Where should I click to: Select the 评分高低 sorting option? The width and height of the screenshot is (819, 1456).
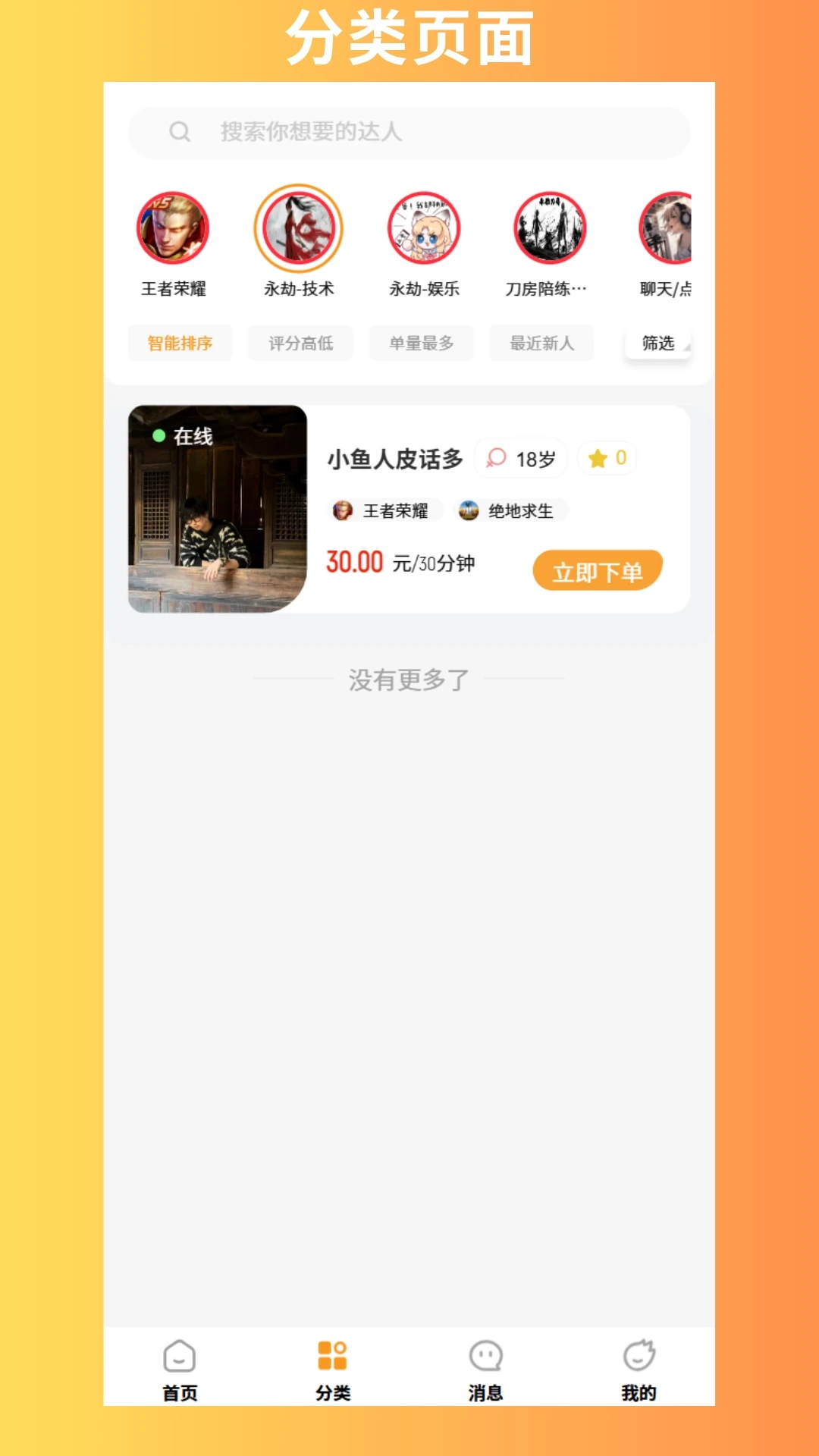300,343
